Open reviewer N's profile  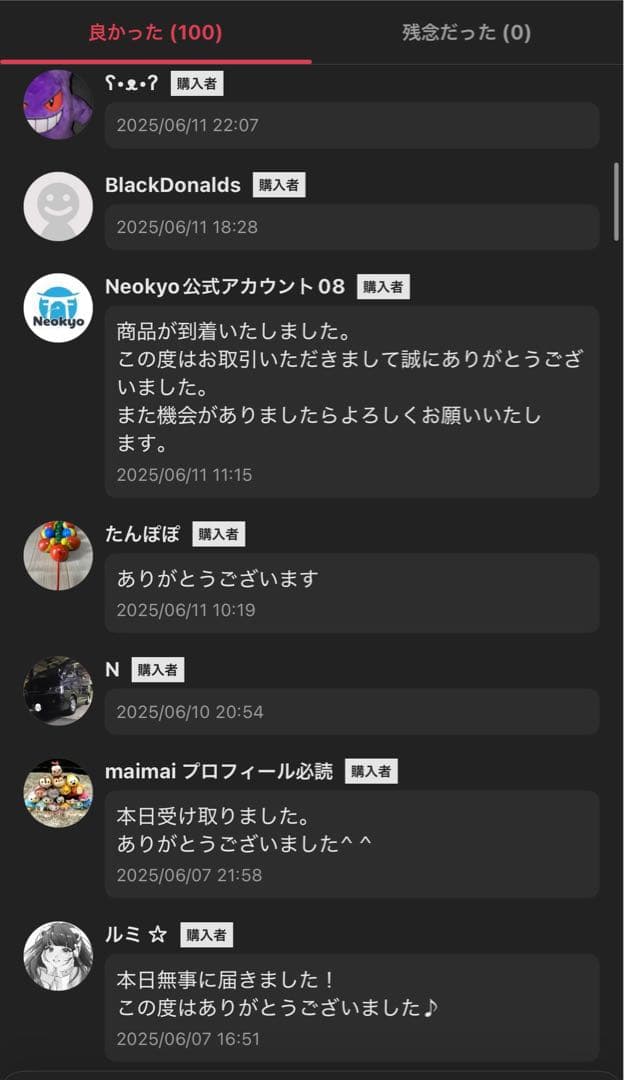pyautogui.click(x=58, y=690)
